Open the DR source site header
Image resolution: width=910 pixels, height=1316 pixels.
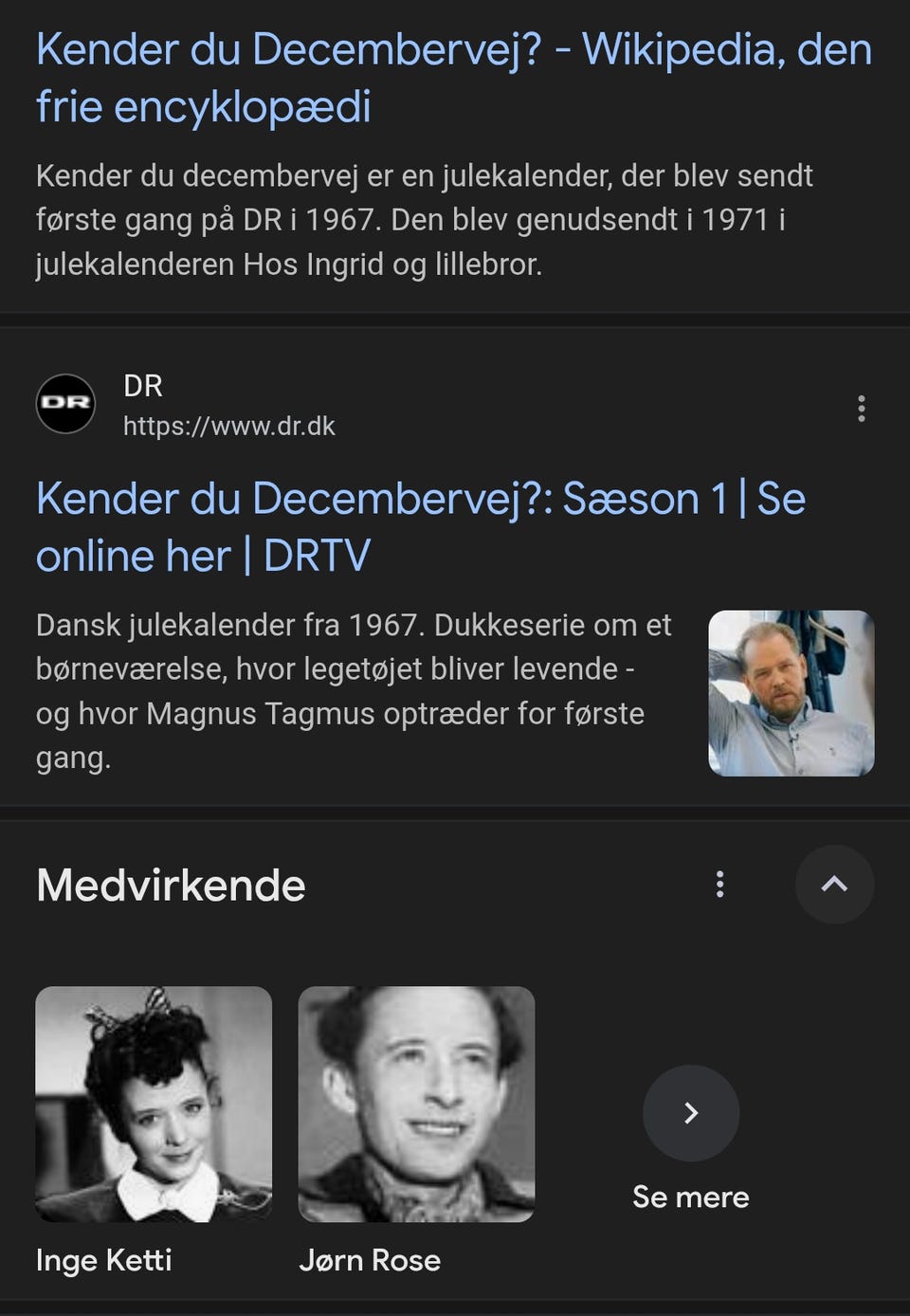tap(185, 405)
